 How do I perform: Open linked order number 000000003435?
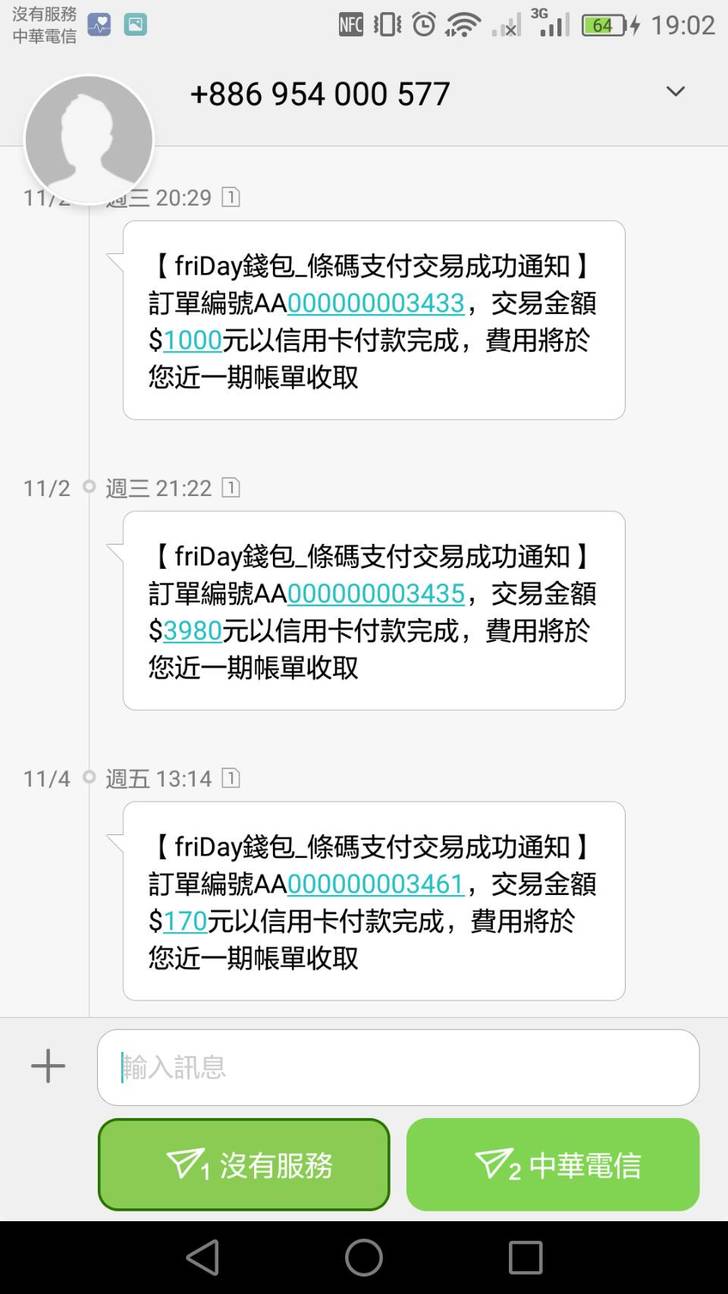coord(376,594)
